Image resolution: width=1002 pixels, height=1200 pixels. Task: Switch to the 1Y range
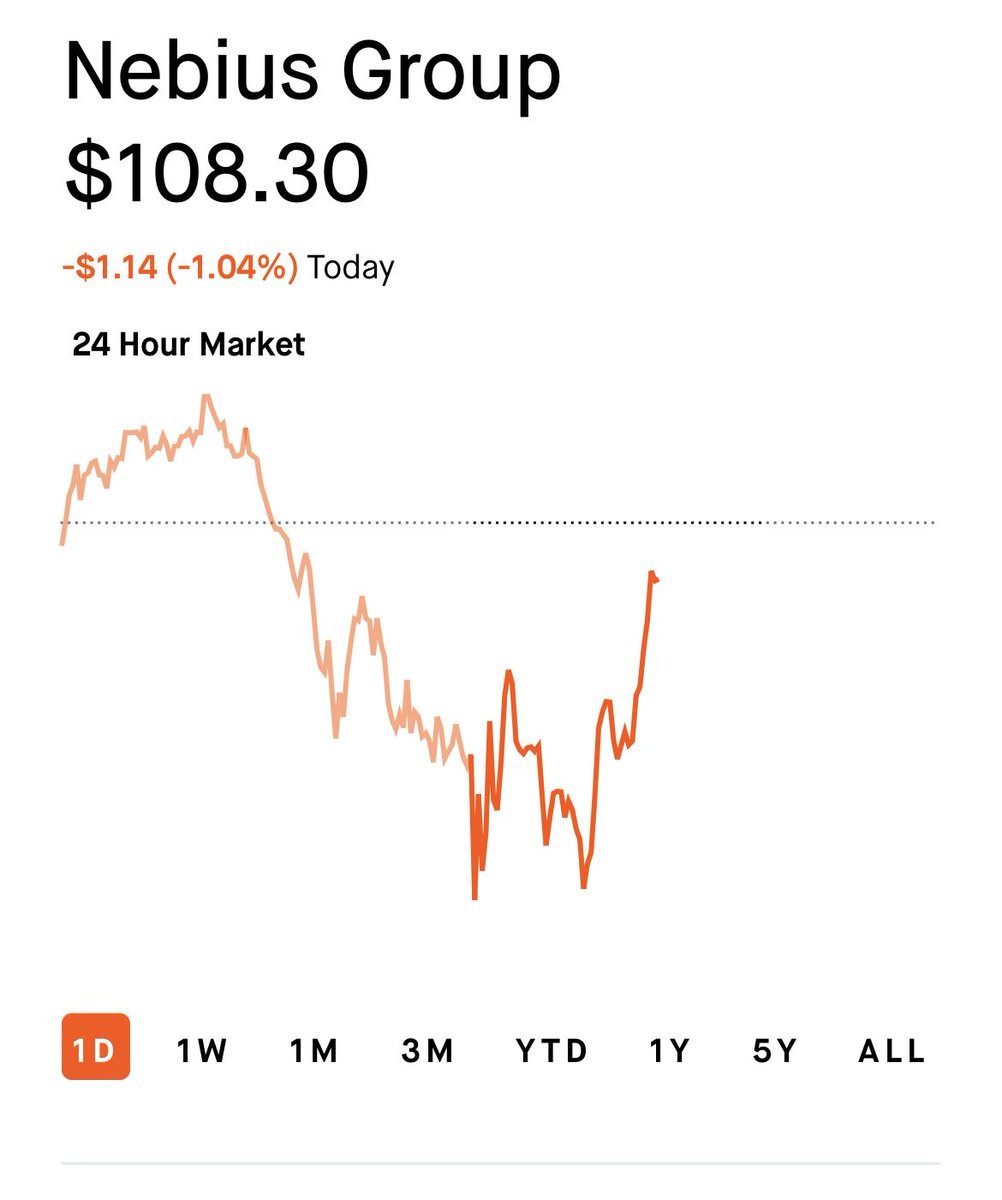[670, 1051]
